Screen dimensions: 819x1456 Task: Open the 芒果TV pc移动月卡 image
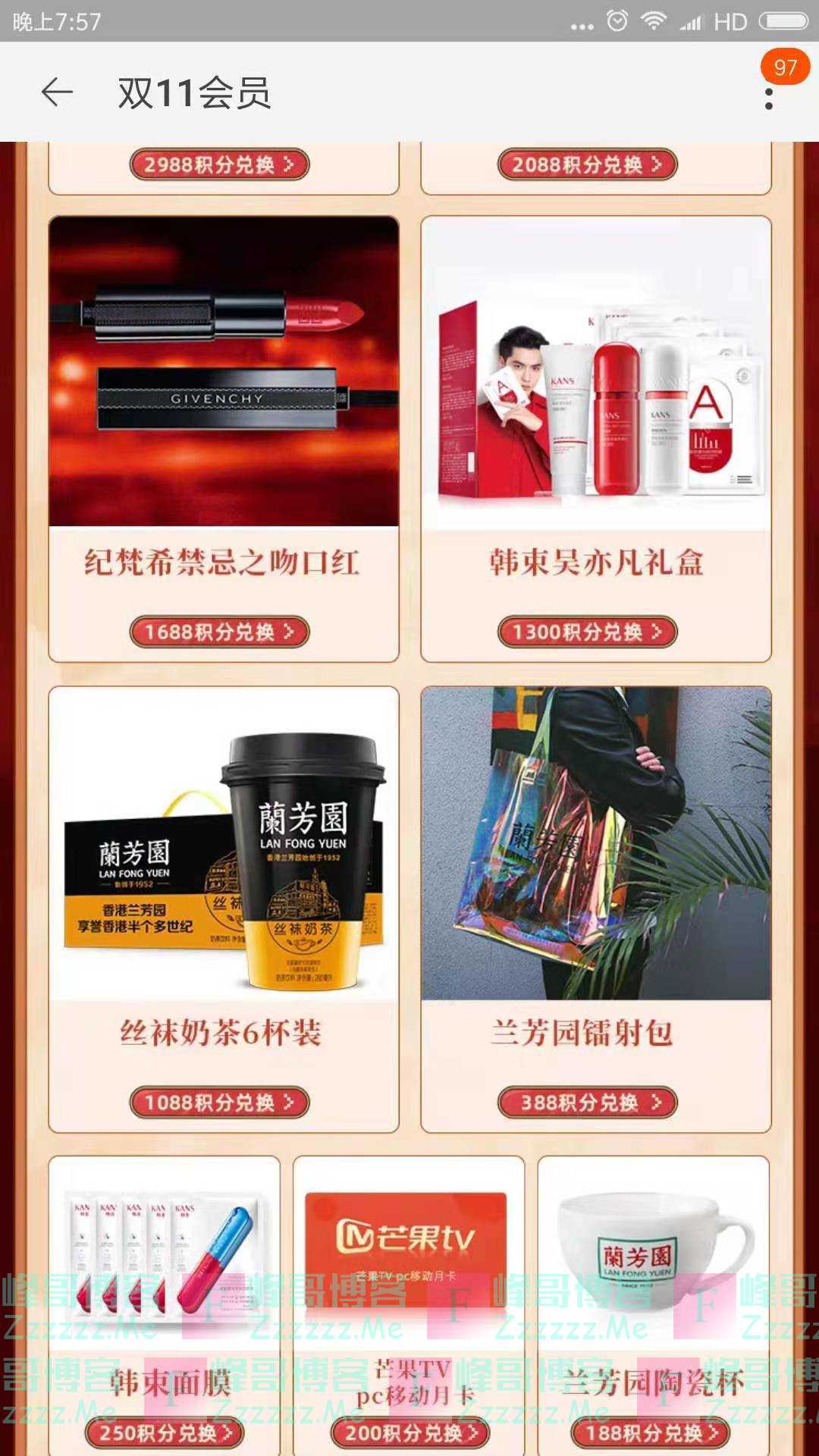409,1251
